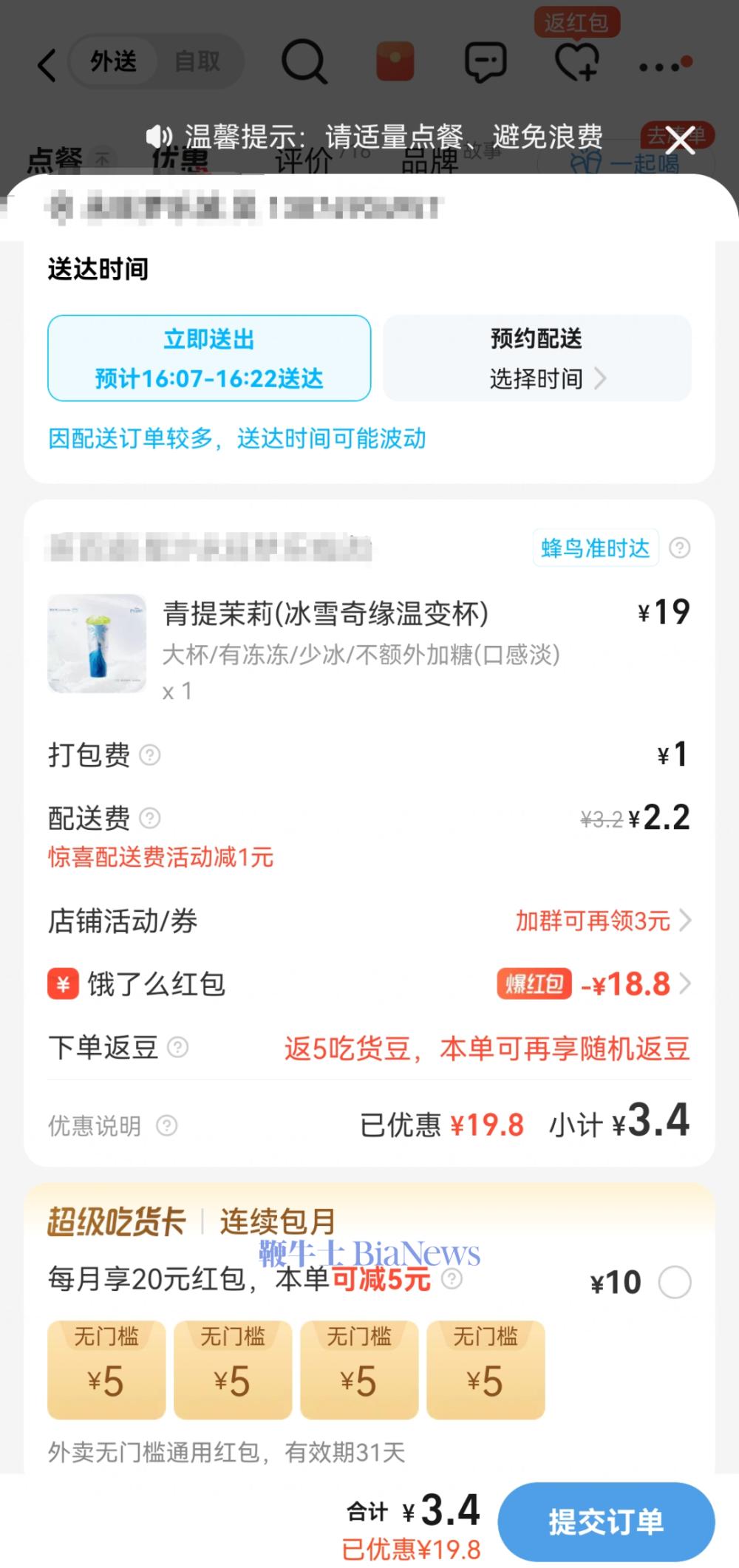This screenshot has width=739, height=1568.
Task: Select 立即送出 immediate delivery option
Action: pos(209,358)
